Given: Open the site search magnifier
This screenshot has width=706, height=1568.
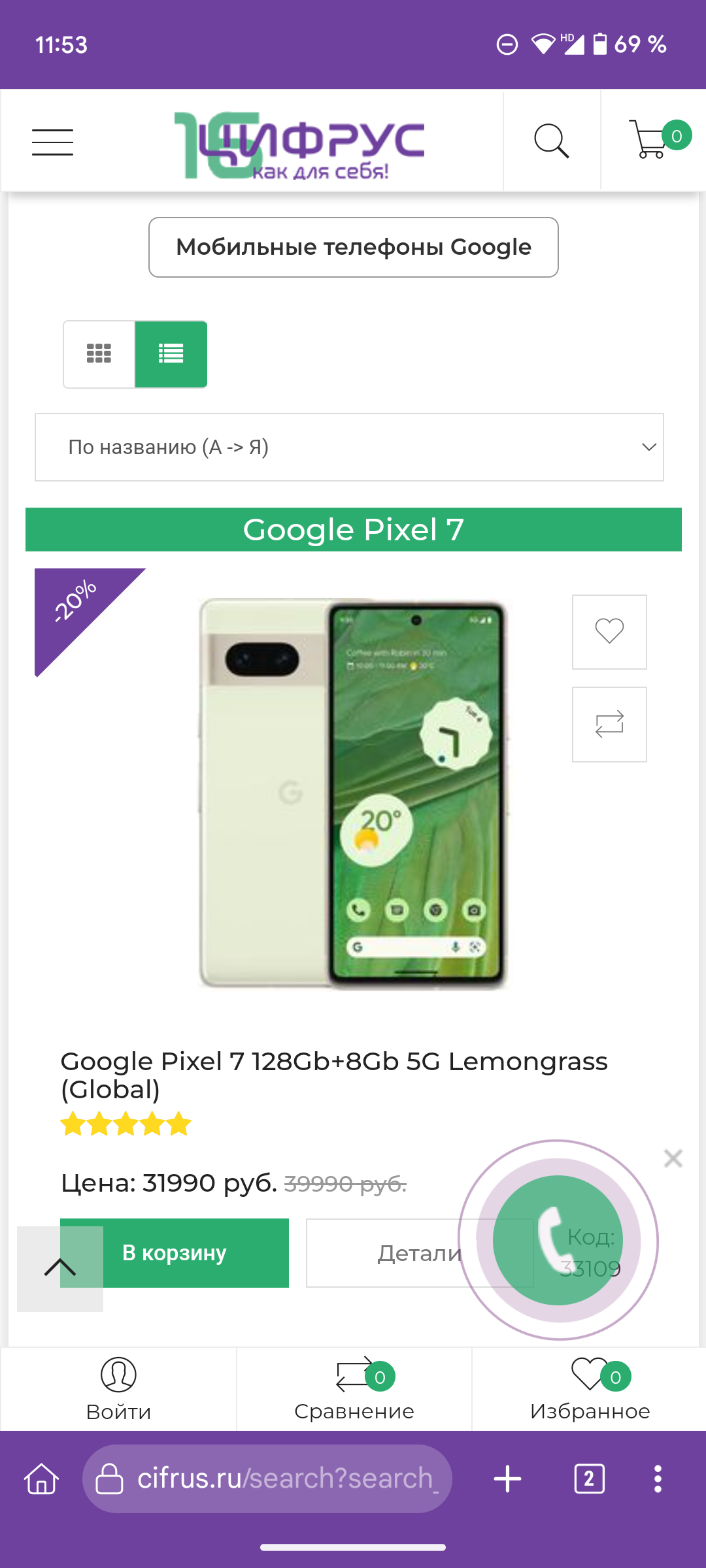Looking at the screenshot, I should [552, 141].
